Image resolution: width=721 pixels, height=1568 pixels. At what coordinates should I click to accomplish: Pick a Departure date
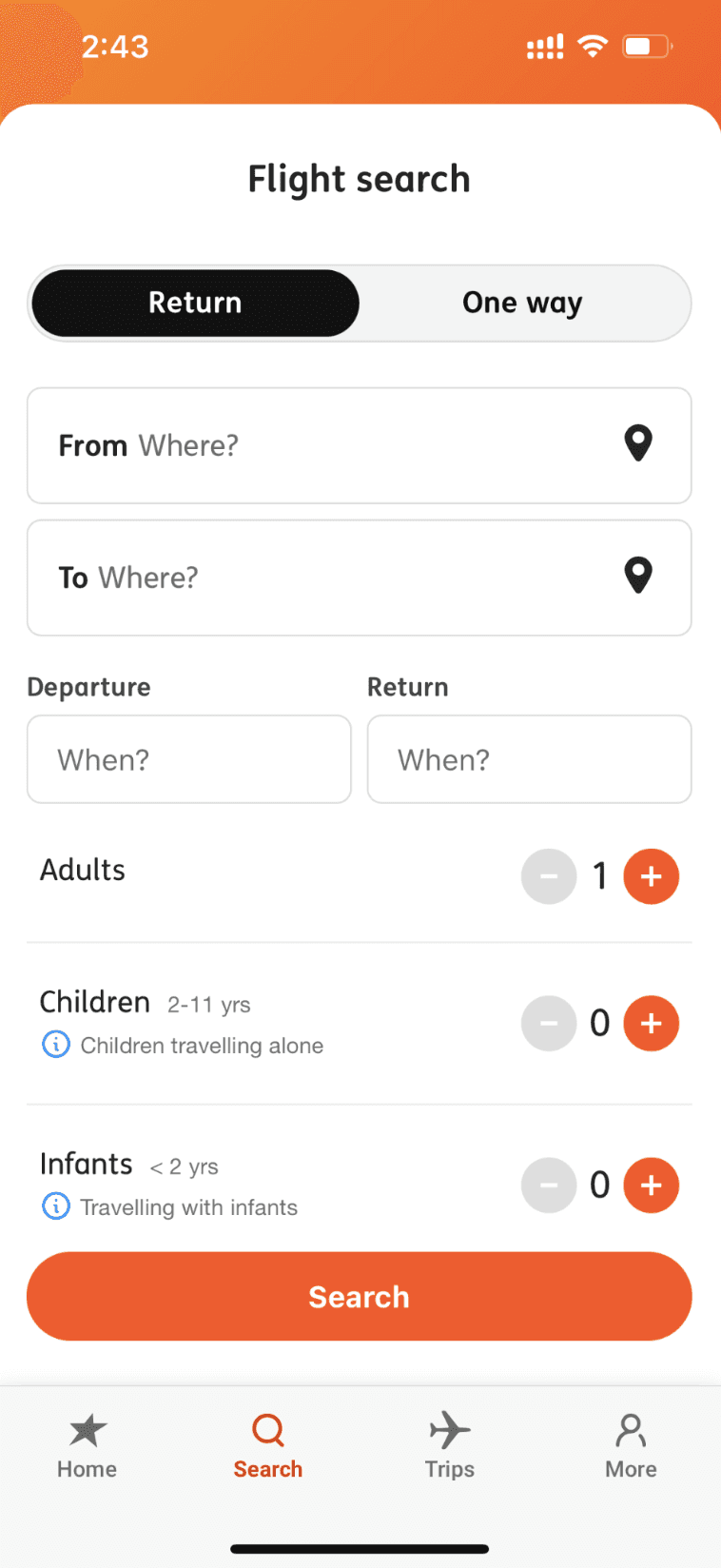pos(189,759)
